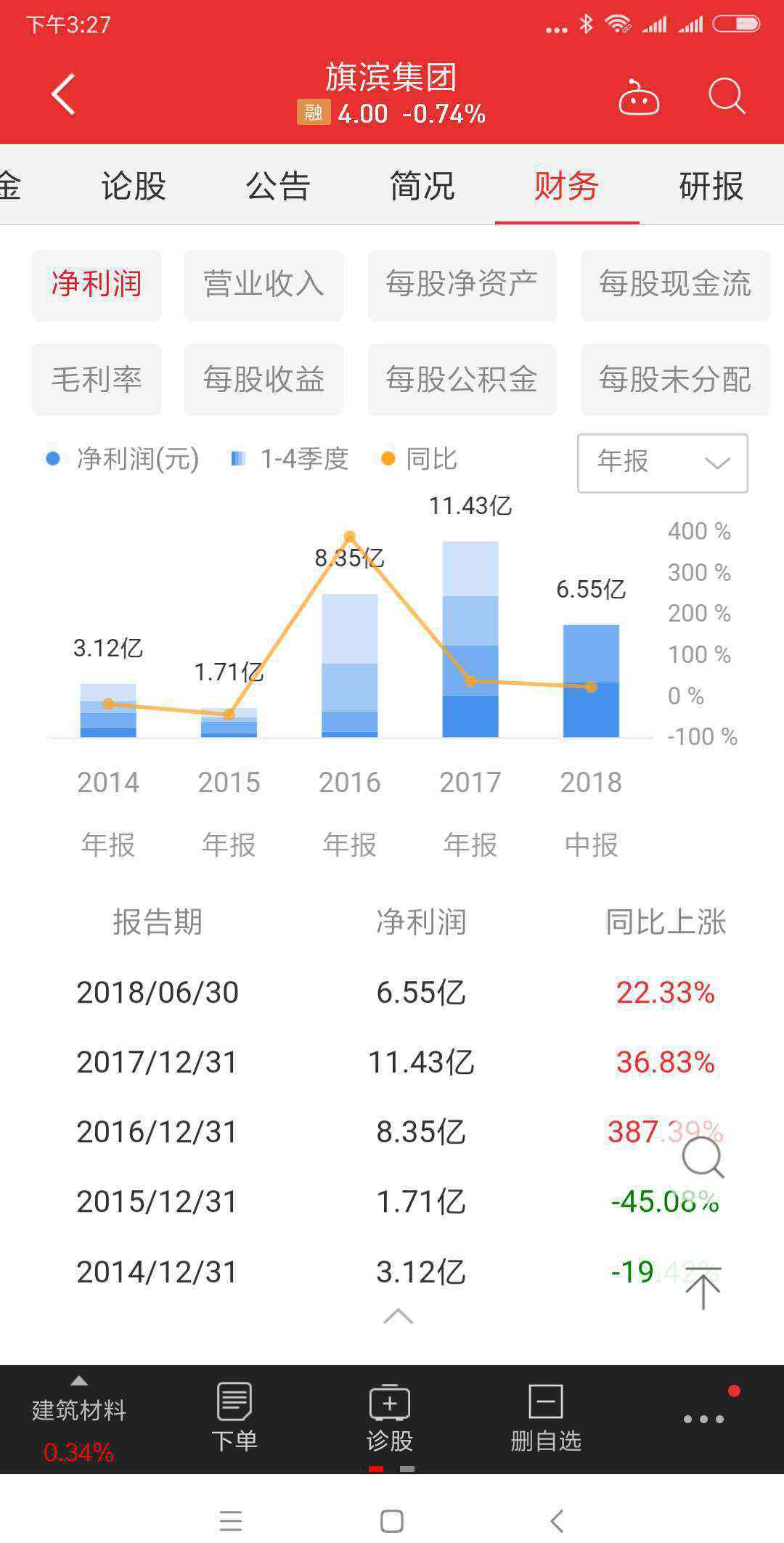Switch to the 论股 tab
784x1543 pixels.
(134, 186)
